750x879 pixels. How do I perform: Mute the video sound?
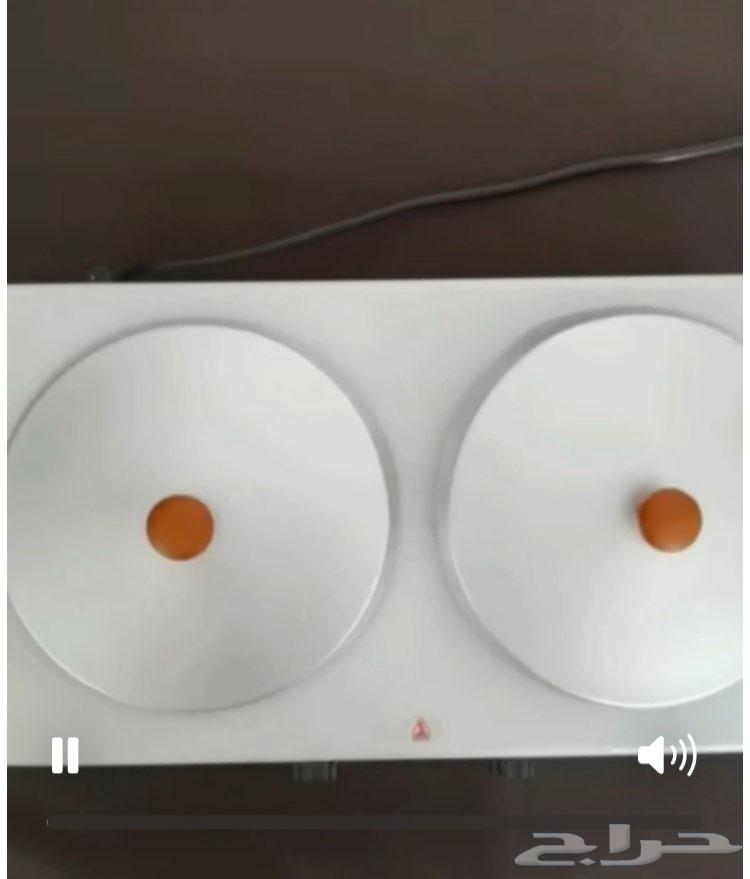click(x=667, y=756)
